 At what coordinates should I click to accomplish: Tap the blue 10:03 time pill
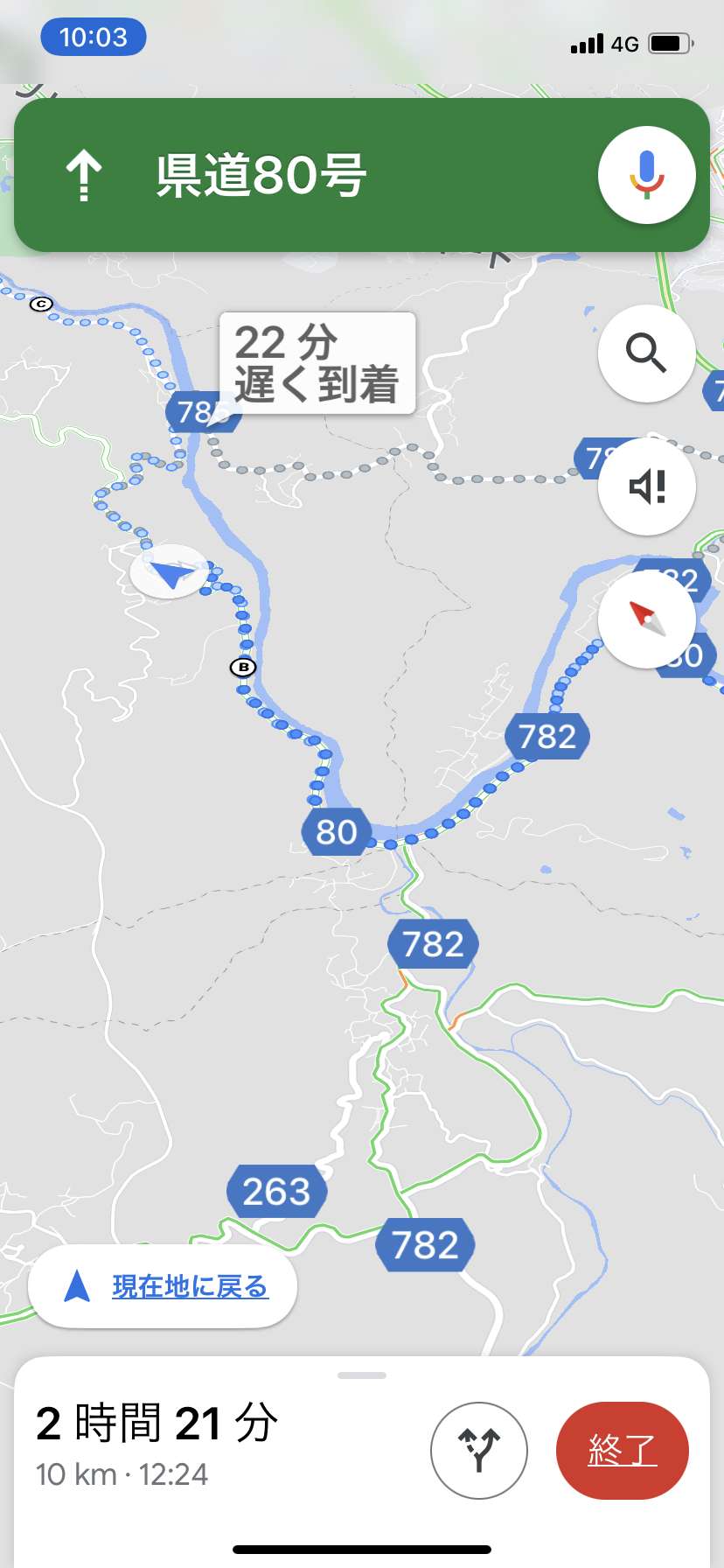(94, 37)
